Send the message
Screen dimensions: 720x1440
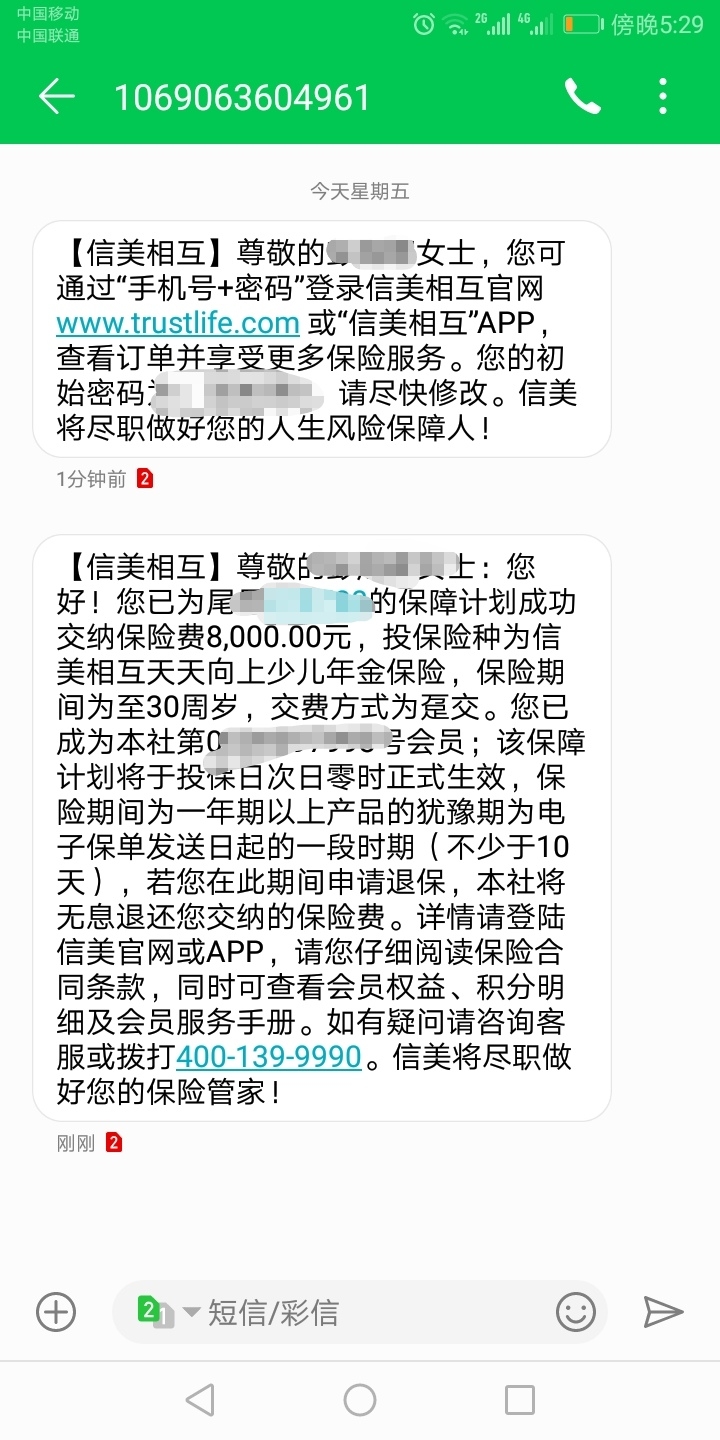(663, 1311)
